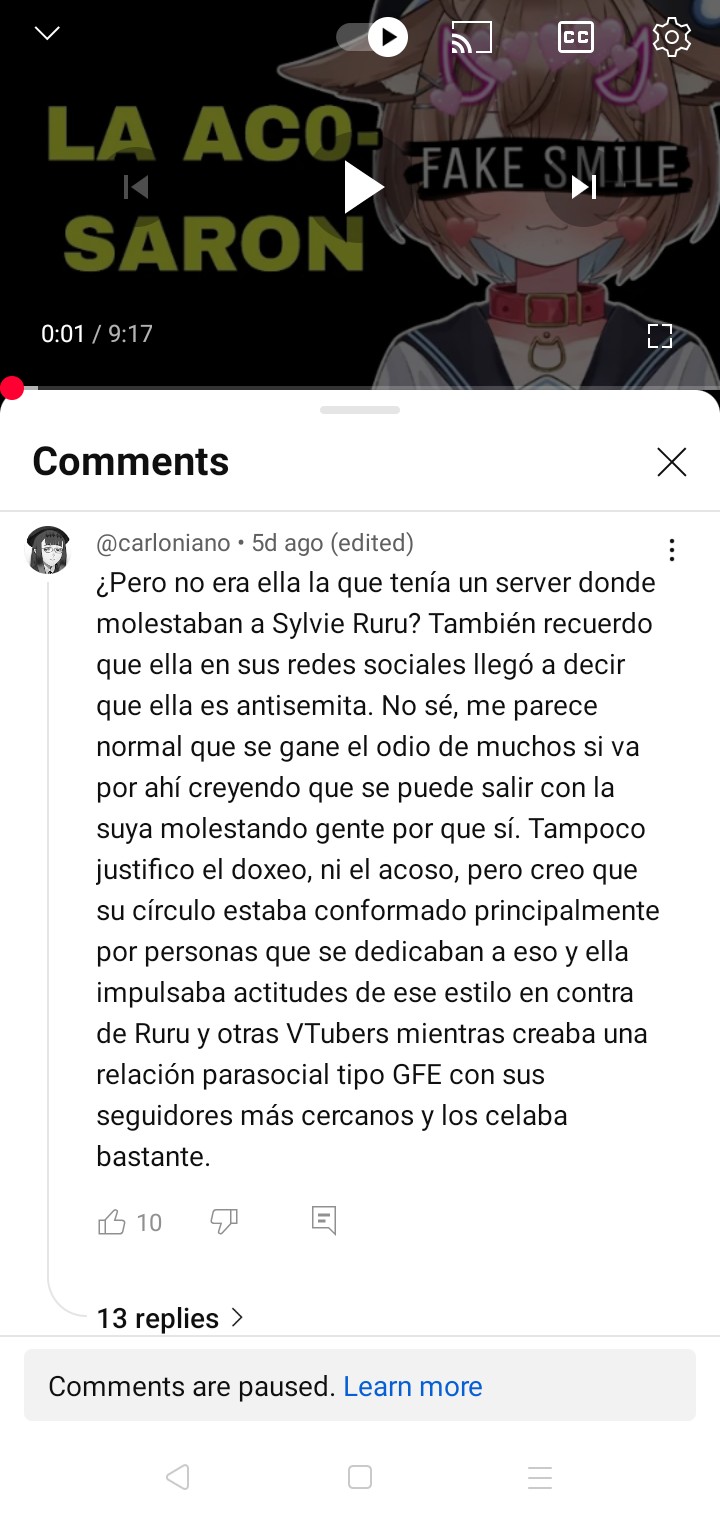Play the video
This screenshot has height=1521, width=720.
coord(362,187)
